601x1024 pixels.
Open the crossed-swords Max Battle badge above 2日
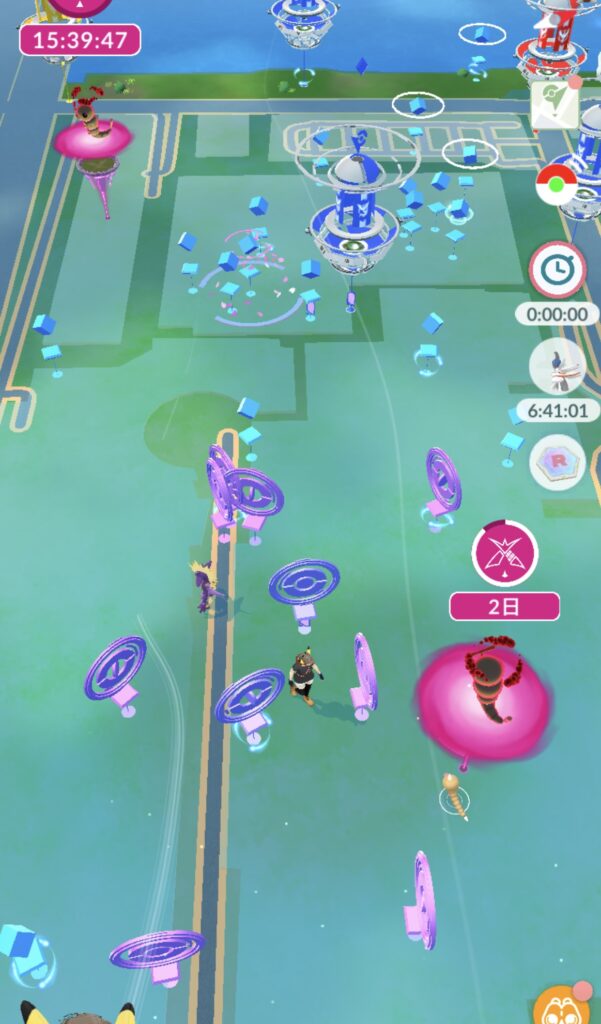tap(504, 553)
